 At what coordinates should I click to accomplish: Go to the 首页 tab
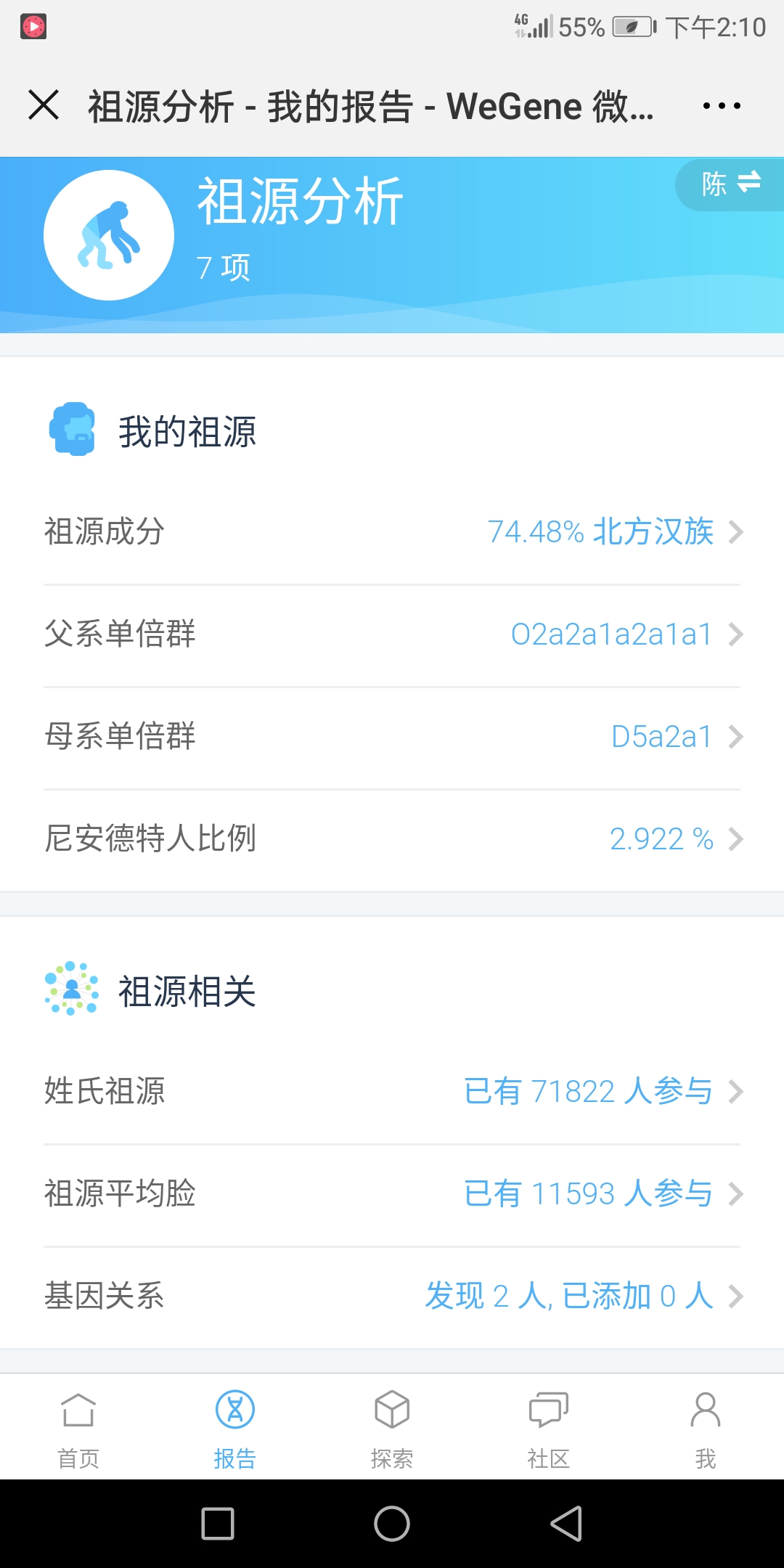coord(78,1428)
